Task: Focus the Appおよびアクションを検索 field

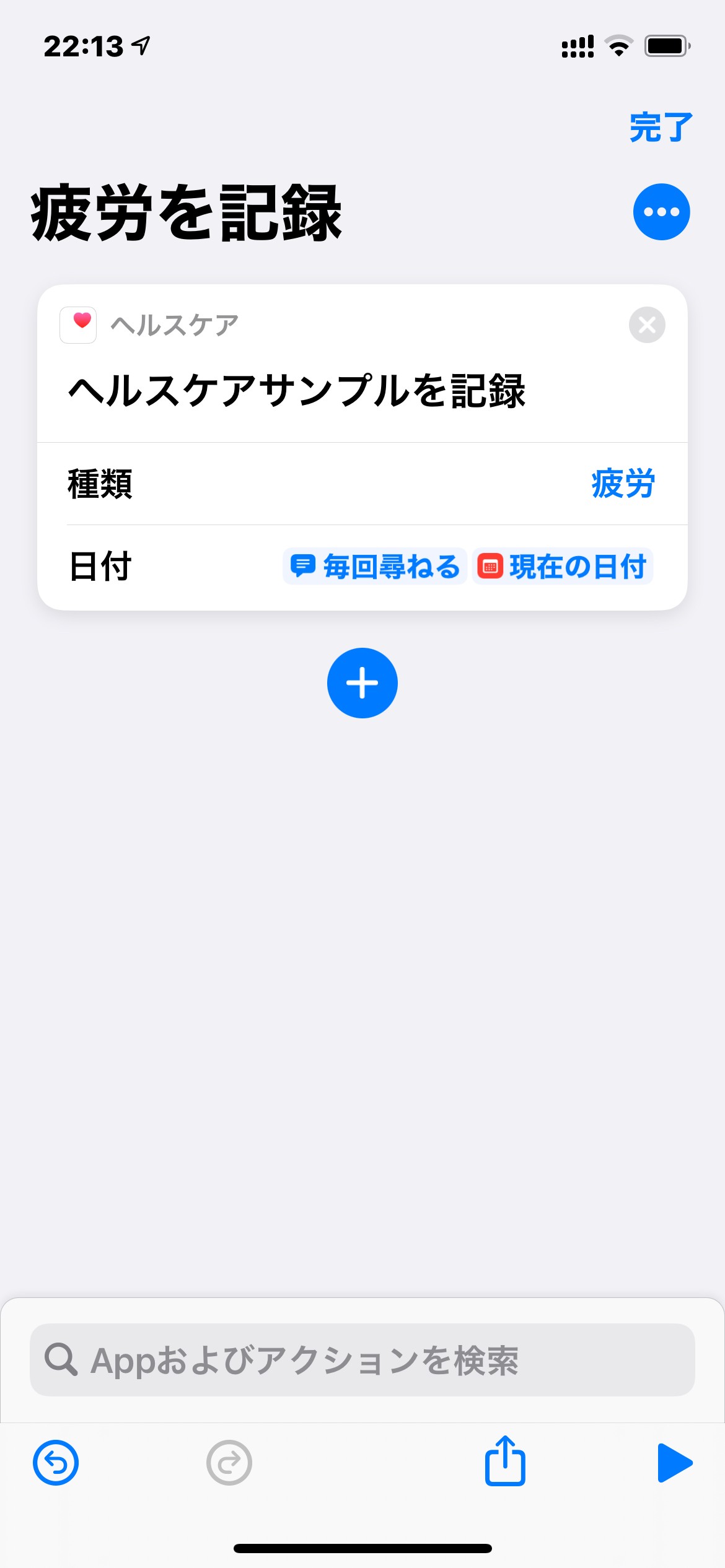Action: [362, 1360]
